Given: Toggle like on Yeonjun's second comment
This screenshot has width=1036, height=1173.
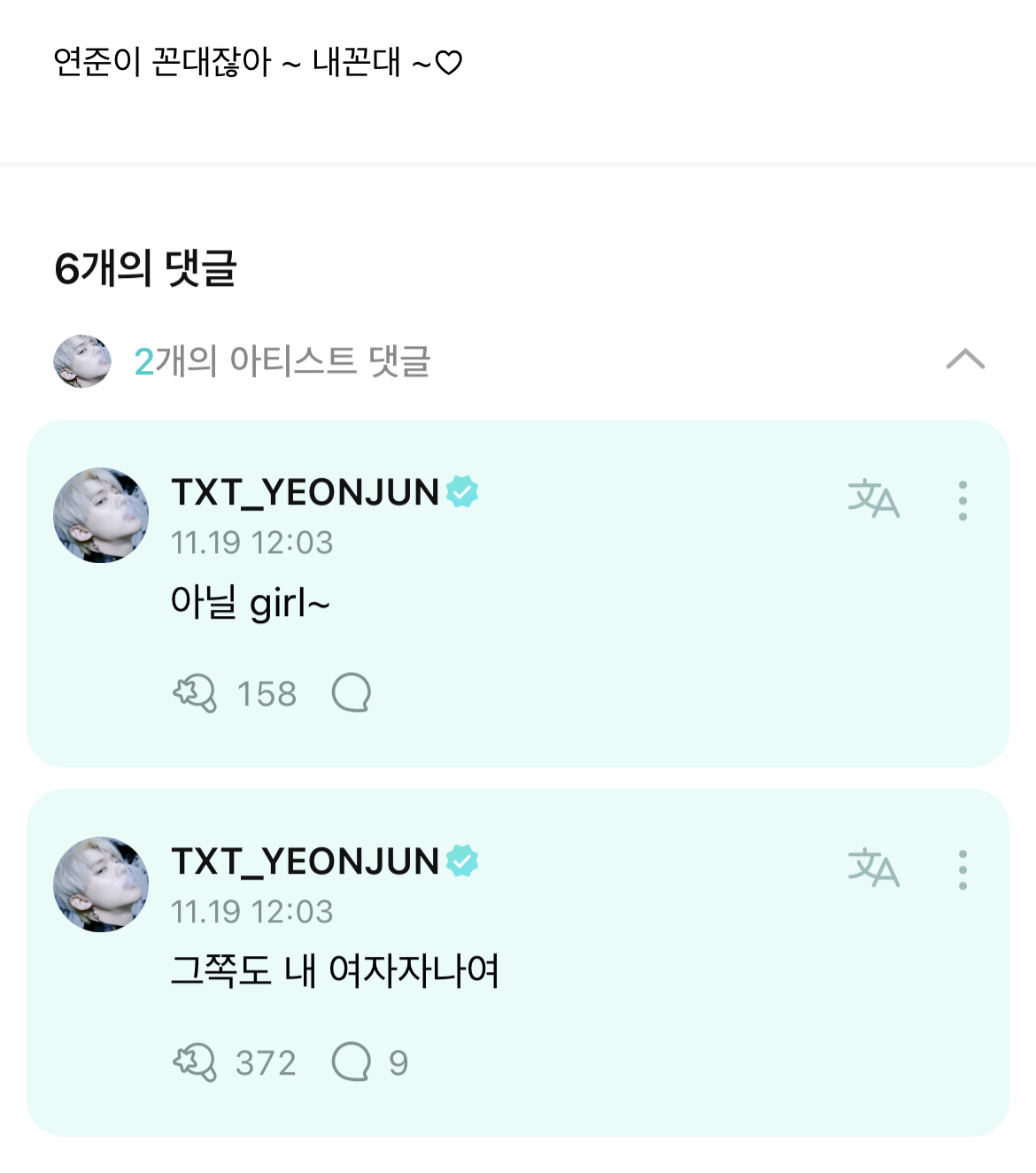Looking at the screenshot, I should [197, 1062].
